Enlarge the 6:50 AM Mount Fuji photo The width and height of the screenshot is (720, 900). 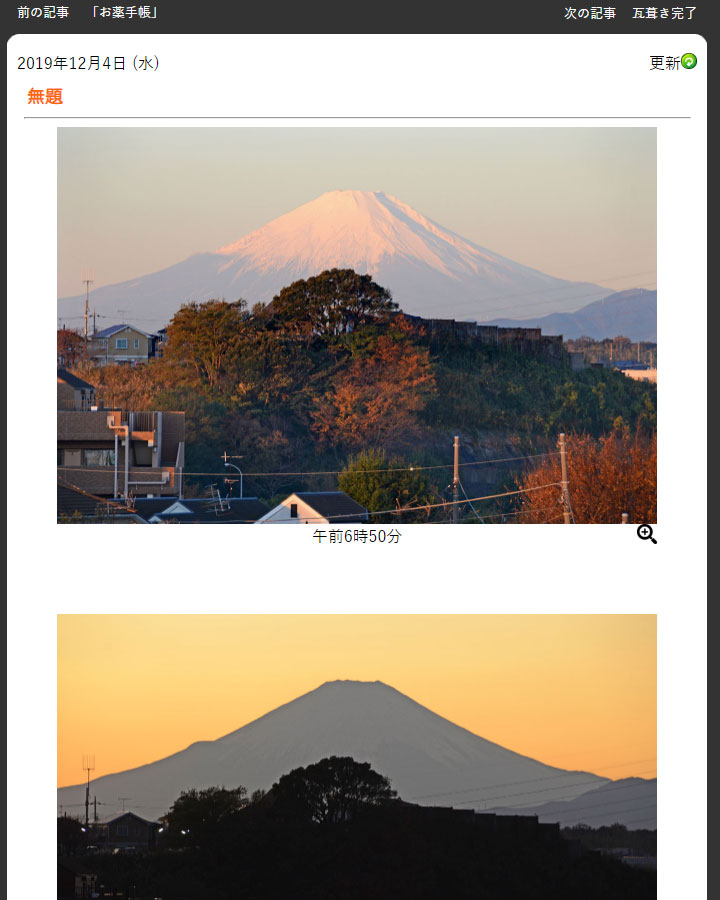coord(647,535)
